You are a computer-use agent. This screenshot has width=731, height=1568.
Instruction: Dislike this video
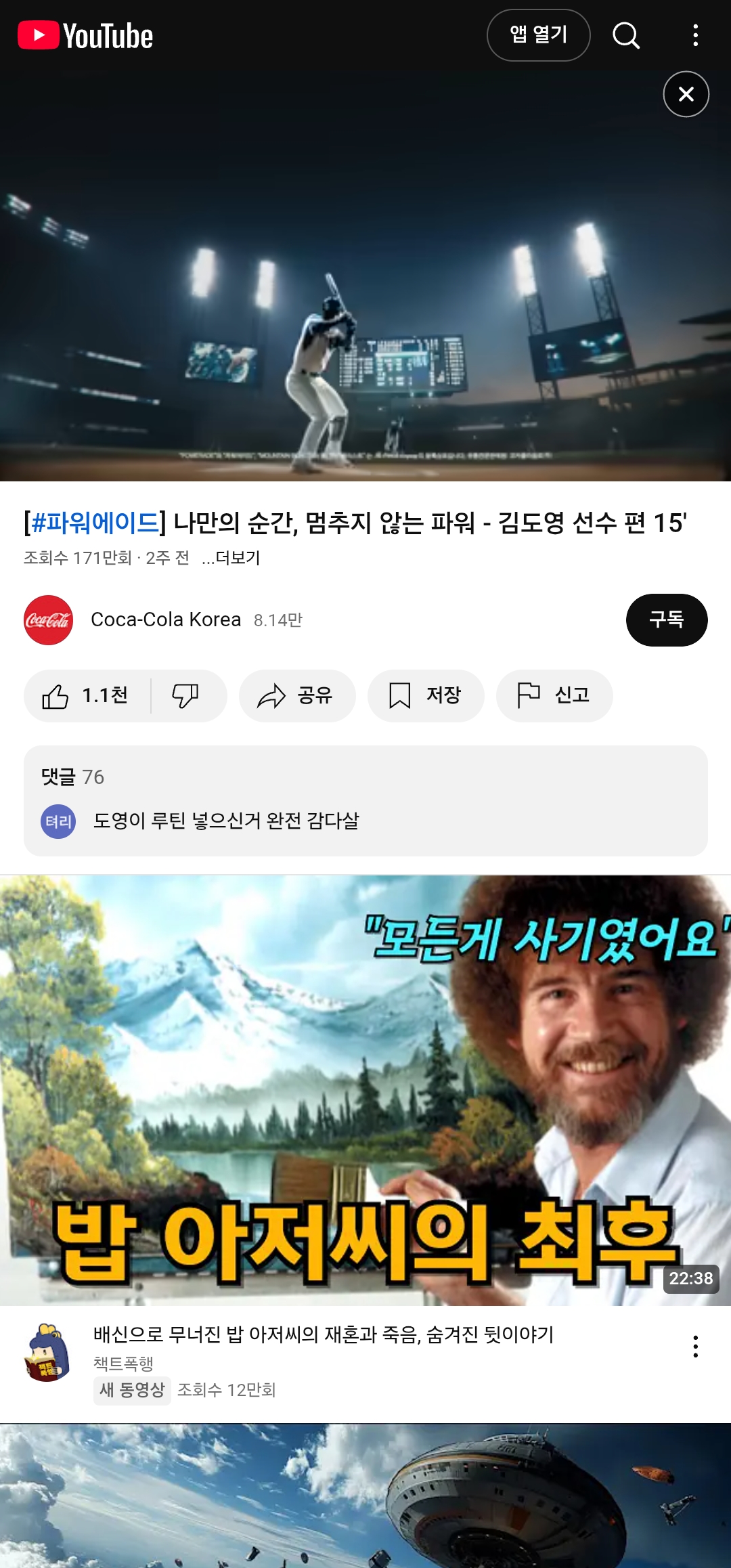click(x=185, y=695)
